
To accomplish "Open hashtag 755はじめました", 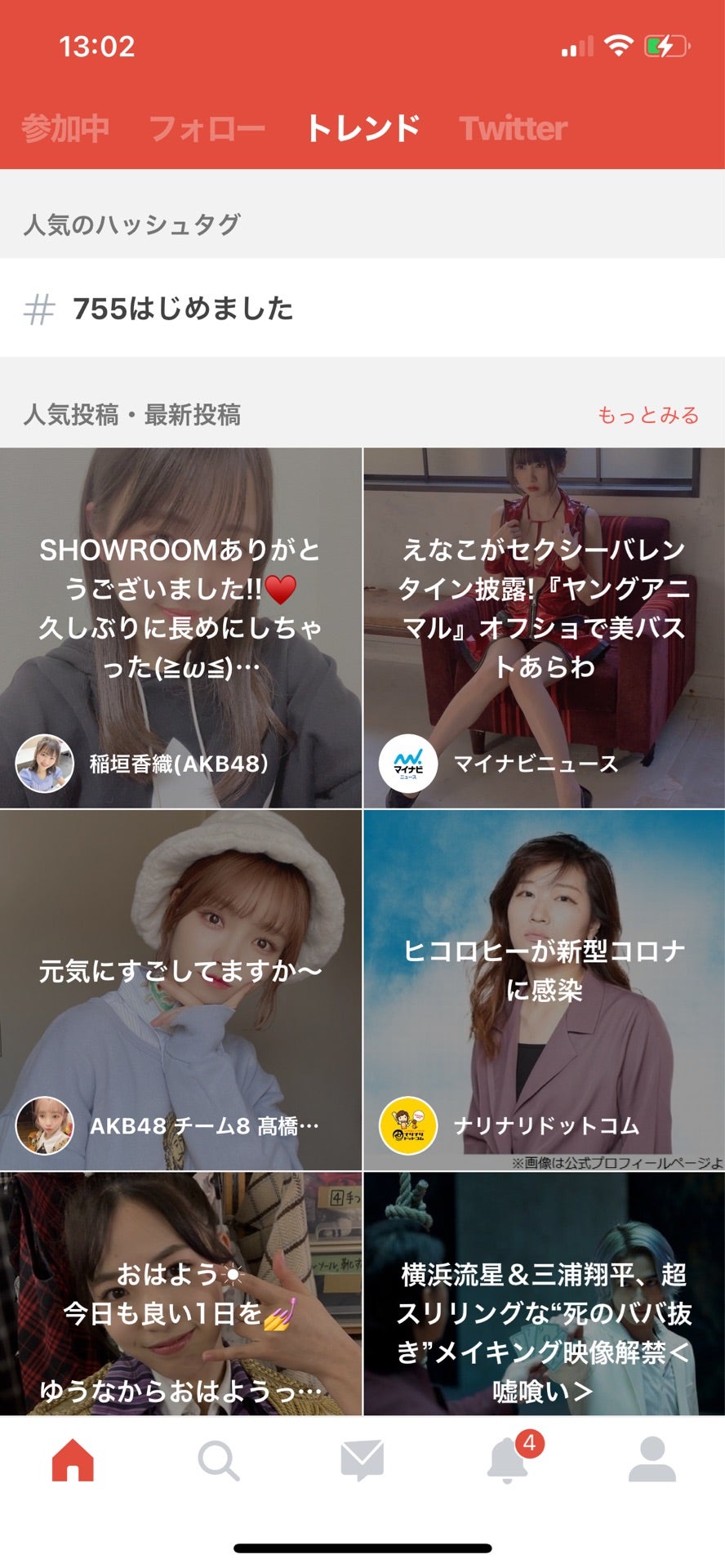I will point(181,308).
